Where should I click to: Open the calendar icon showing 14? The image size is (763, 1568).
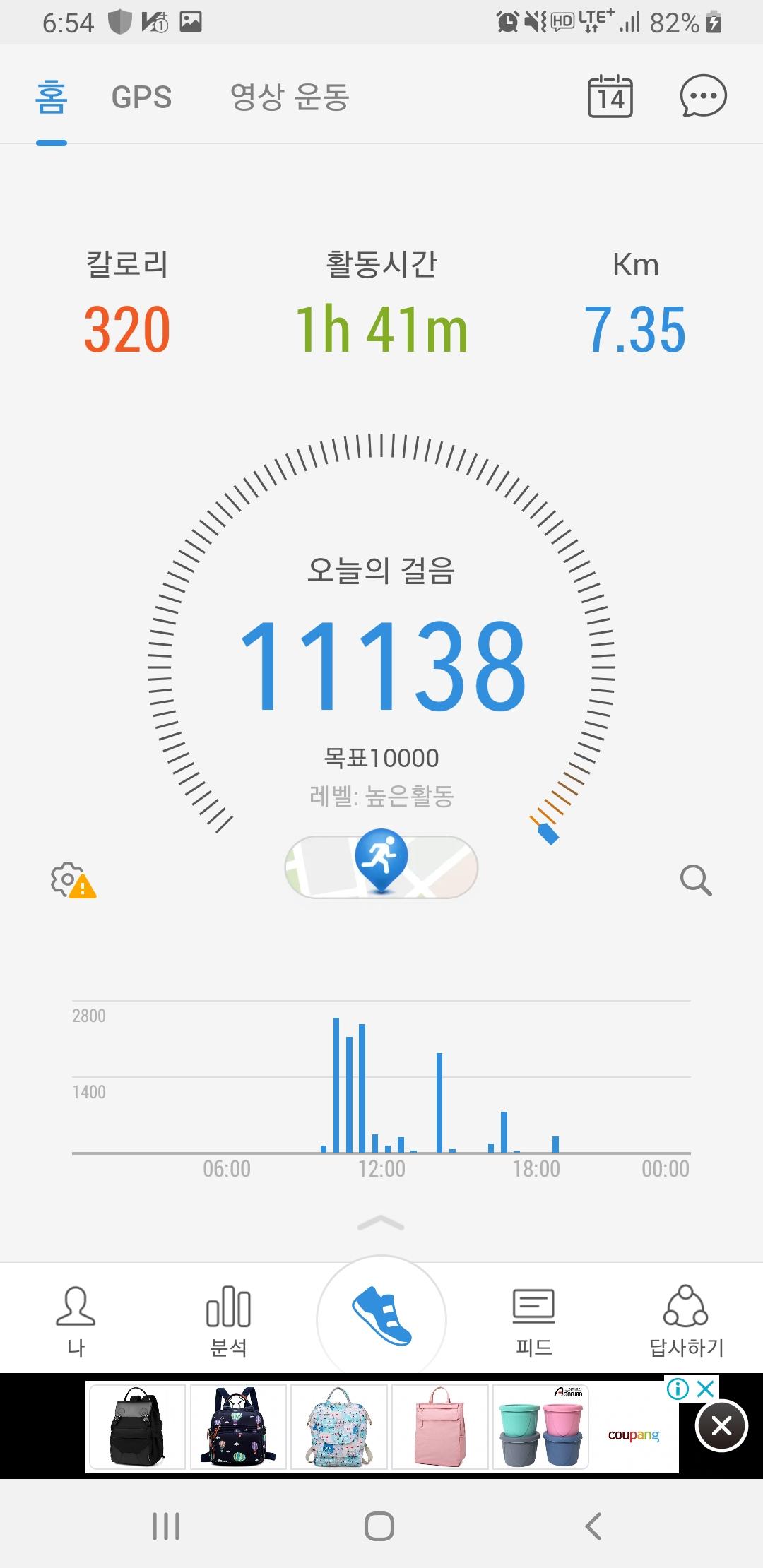click(610, 96)
